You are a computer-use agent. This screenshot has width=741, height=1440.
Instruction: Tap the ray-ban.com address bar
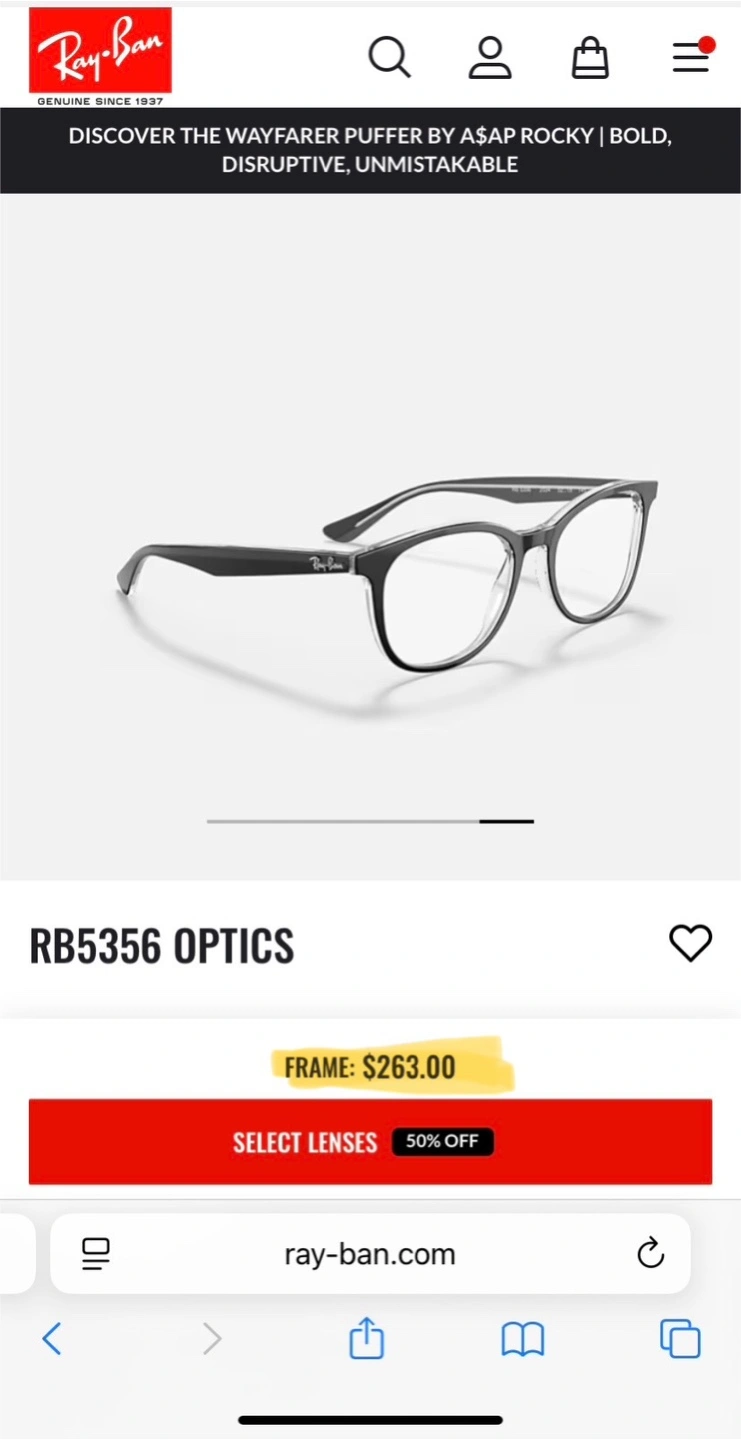(x=370, y=1254)
